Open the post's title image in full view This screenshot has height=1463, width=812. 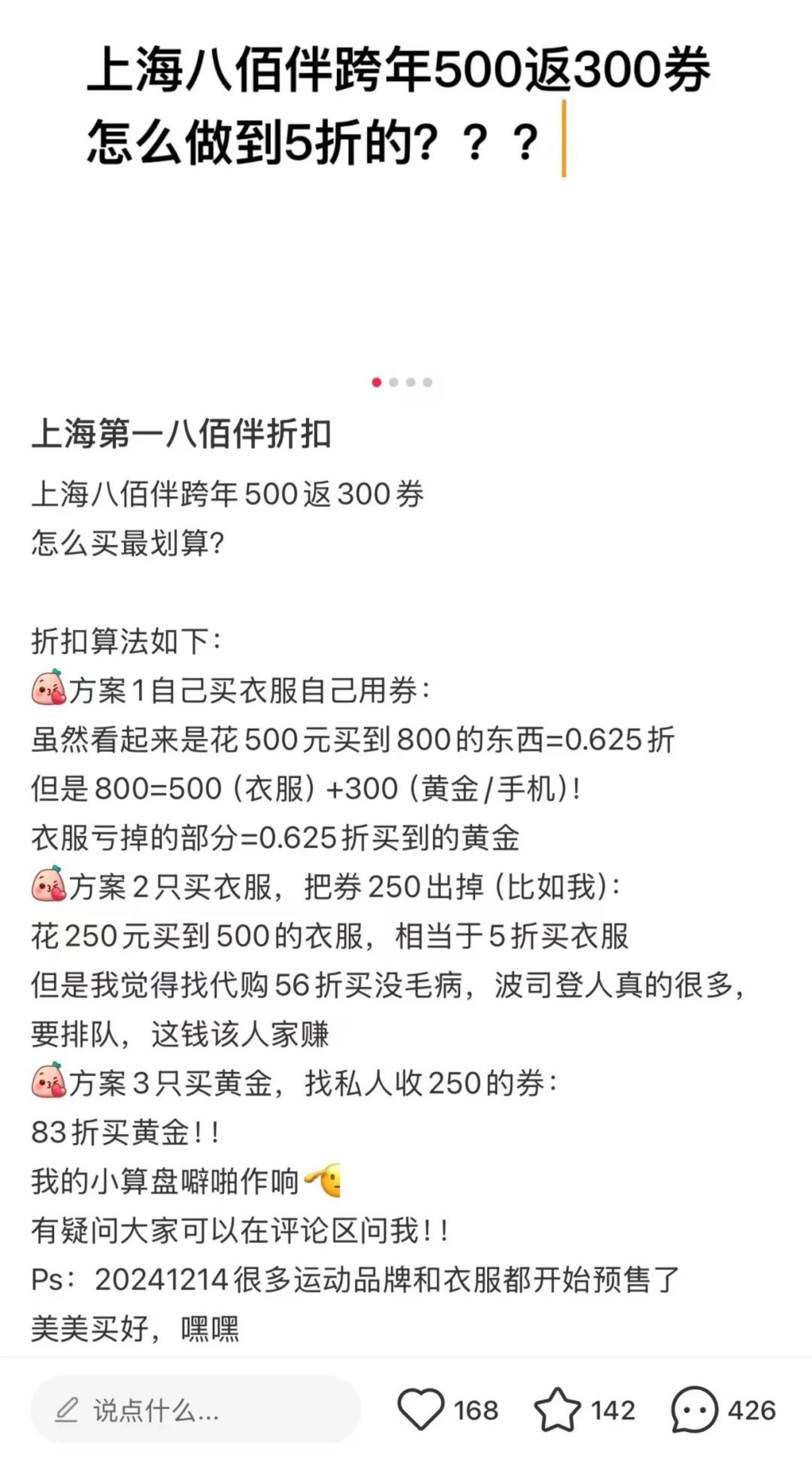tap(405, 187)
